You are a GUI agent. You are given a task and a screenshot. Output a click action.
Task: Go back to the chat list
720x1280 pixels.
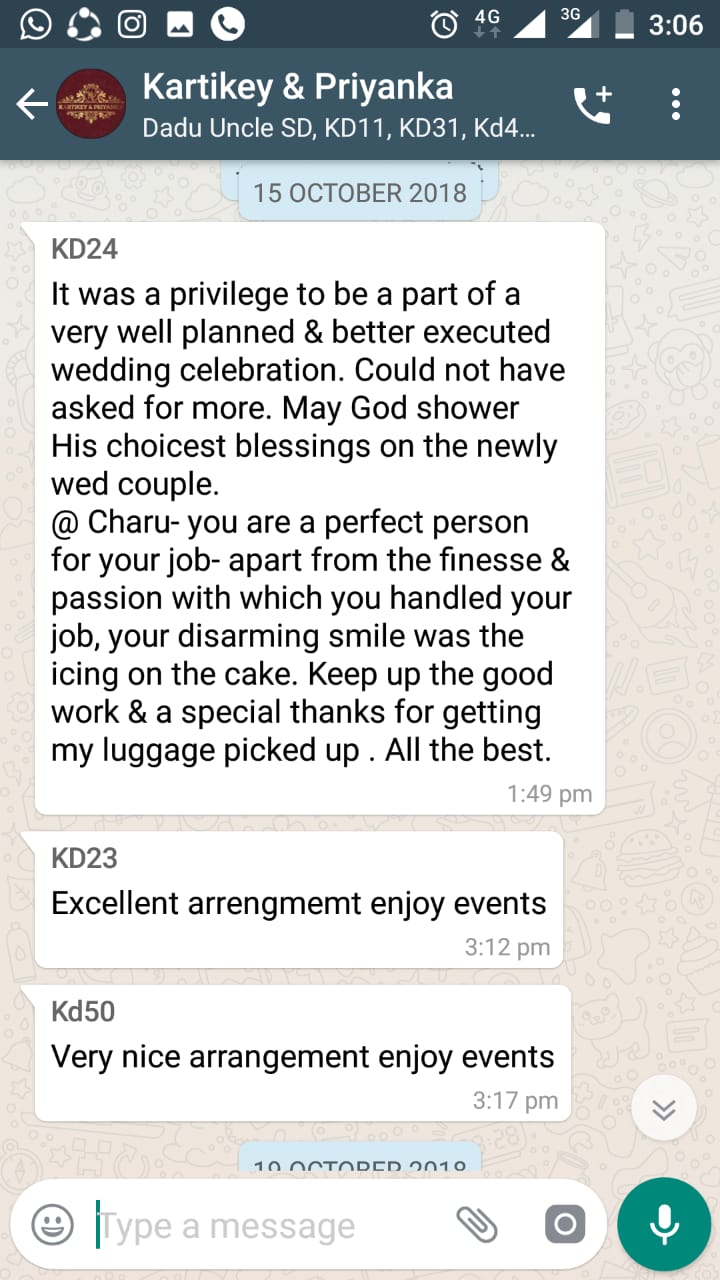pos(32,105)
